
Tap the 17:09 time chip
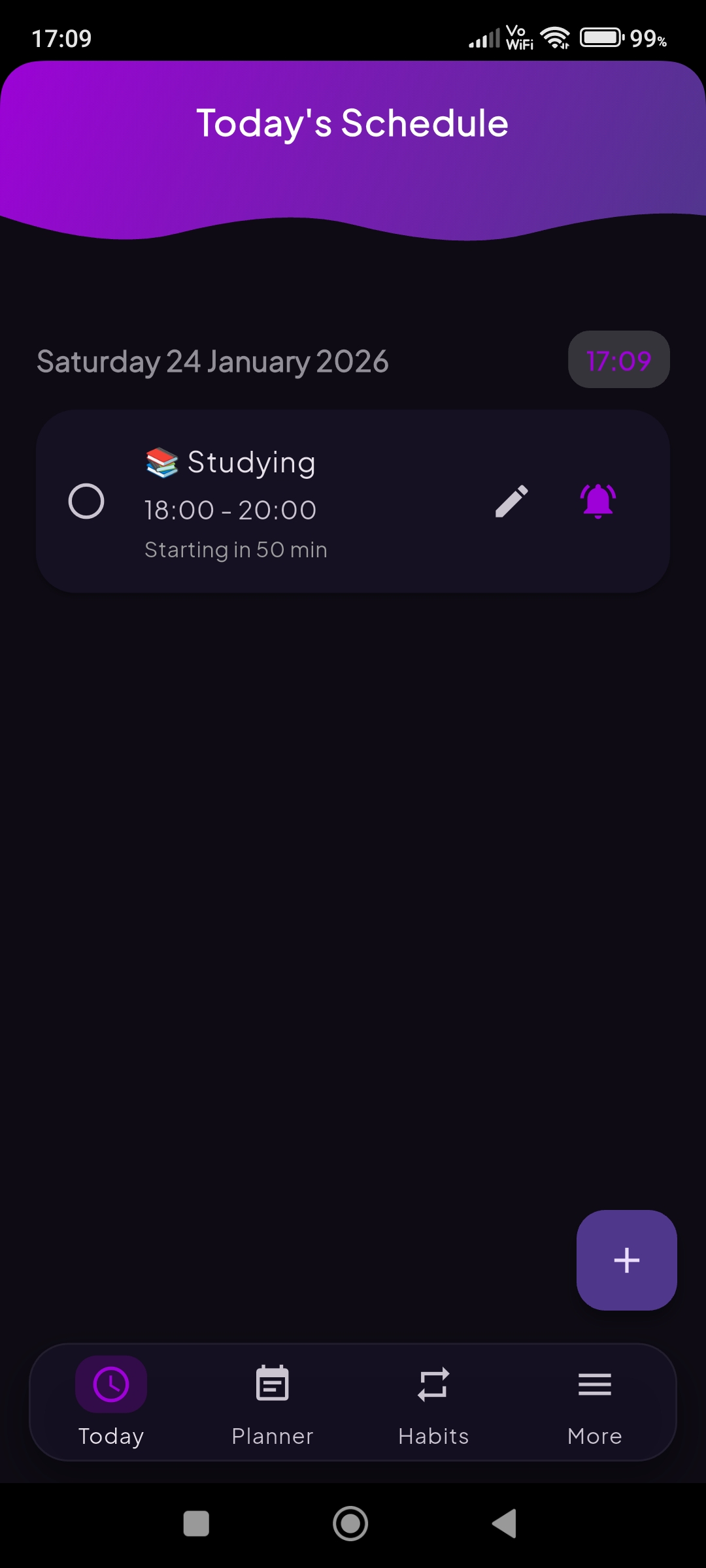point(618,359)
